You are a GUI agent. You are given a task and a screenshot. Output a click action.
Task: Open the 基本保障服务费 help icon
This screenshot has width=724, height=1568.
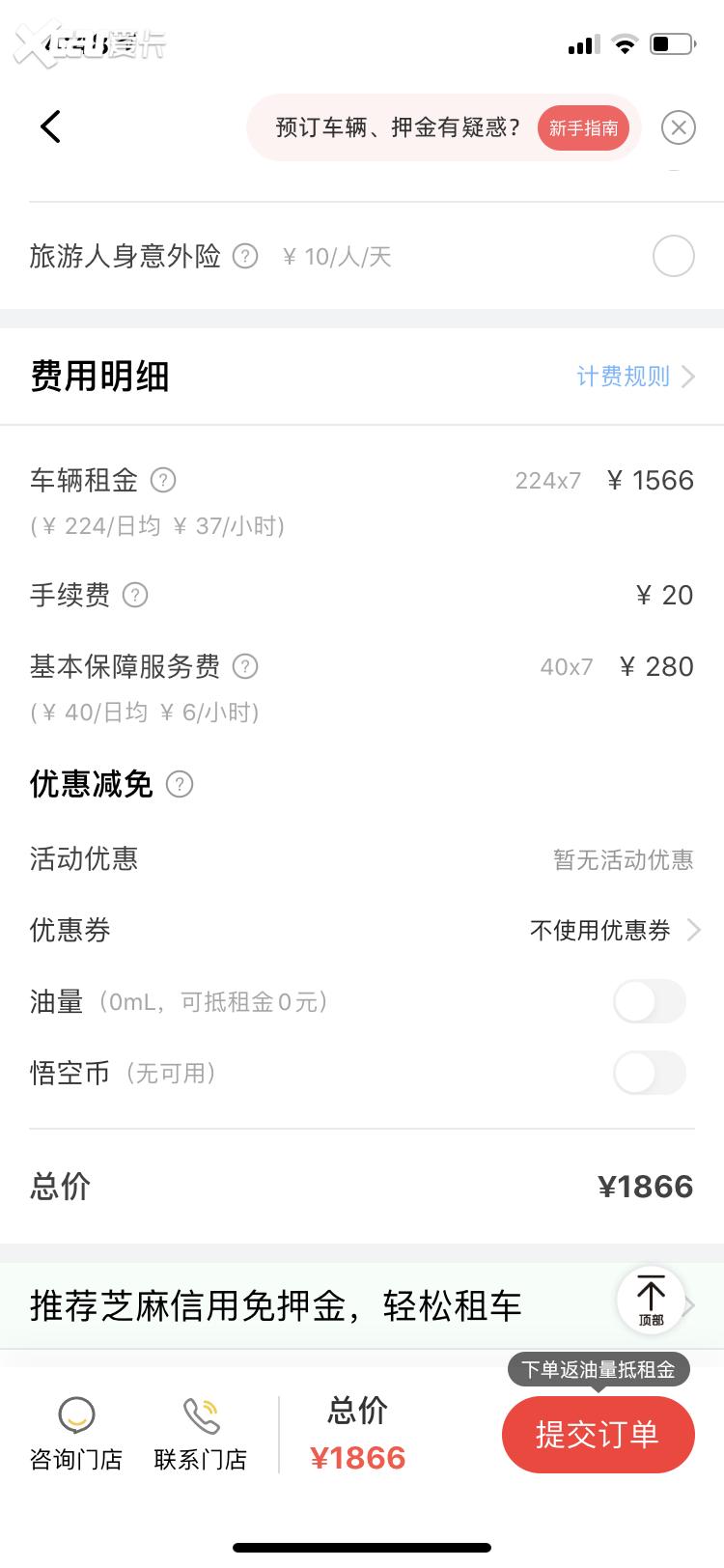pyautogui.click(x=244, y=666)
